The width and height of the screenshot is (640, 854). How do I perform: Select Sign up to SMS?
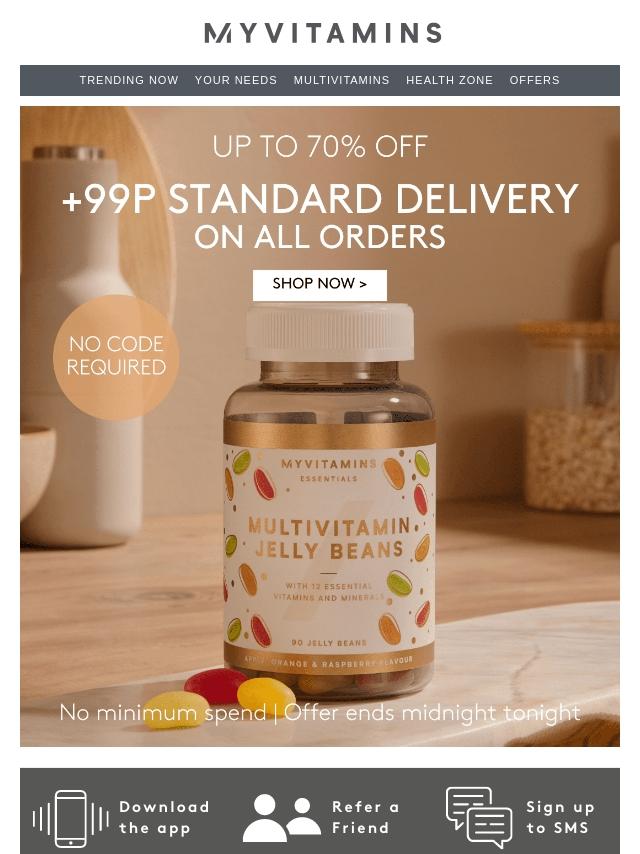coord(520,818)
